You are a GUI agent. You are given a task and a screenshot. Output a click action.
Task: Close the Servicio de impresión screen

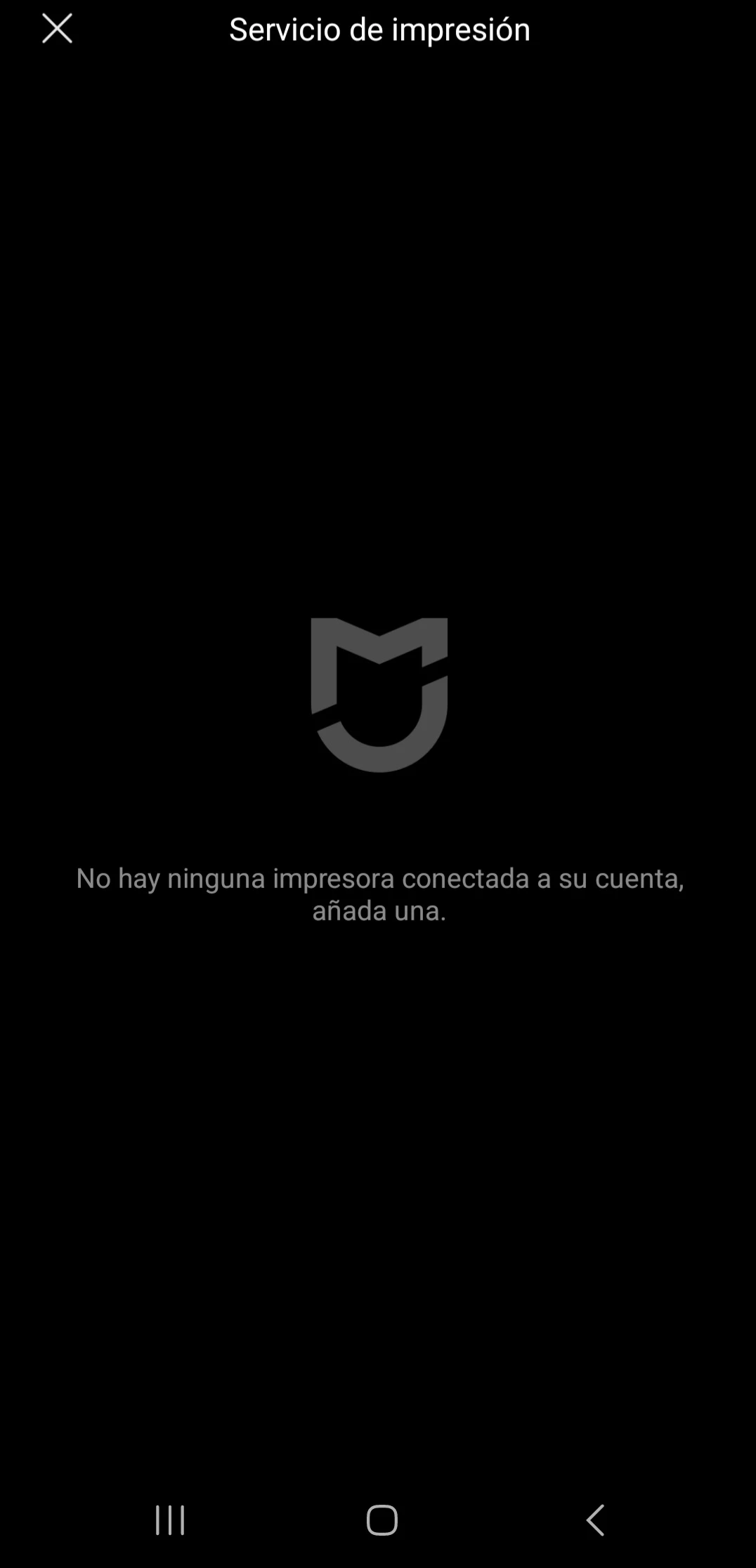pyautogui.click(x=57, y=29)
